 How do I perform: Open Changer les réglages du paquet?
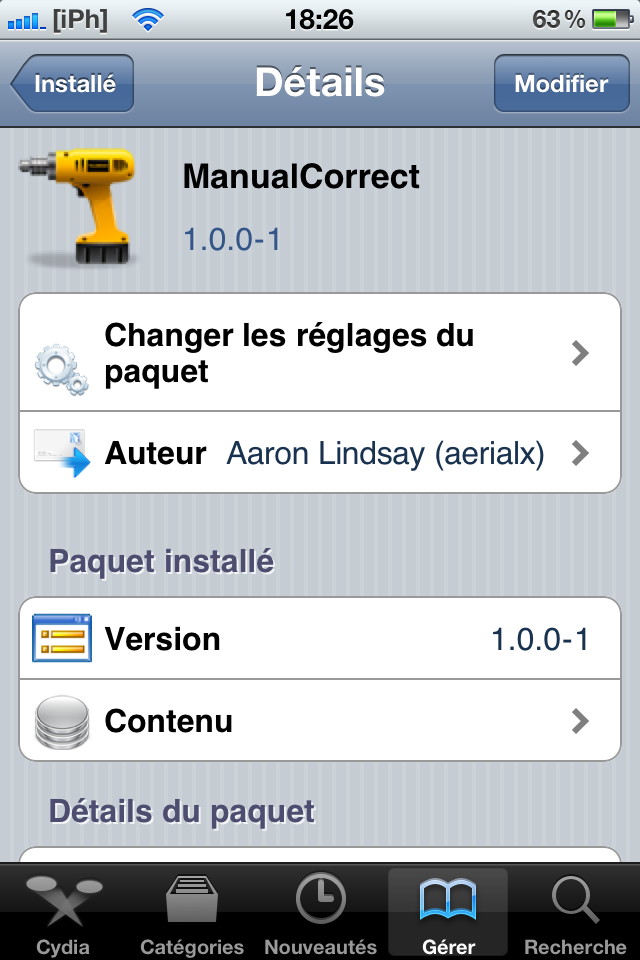[320, 352]
